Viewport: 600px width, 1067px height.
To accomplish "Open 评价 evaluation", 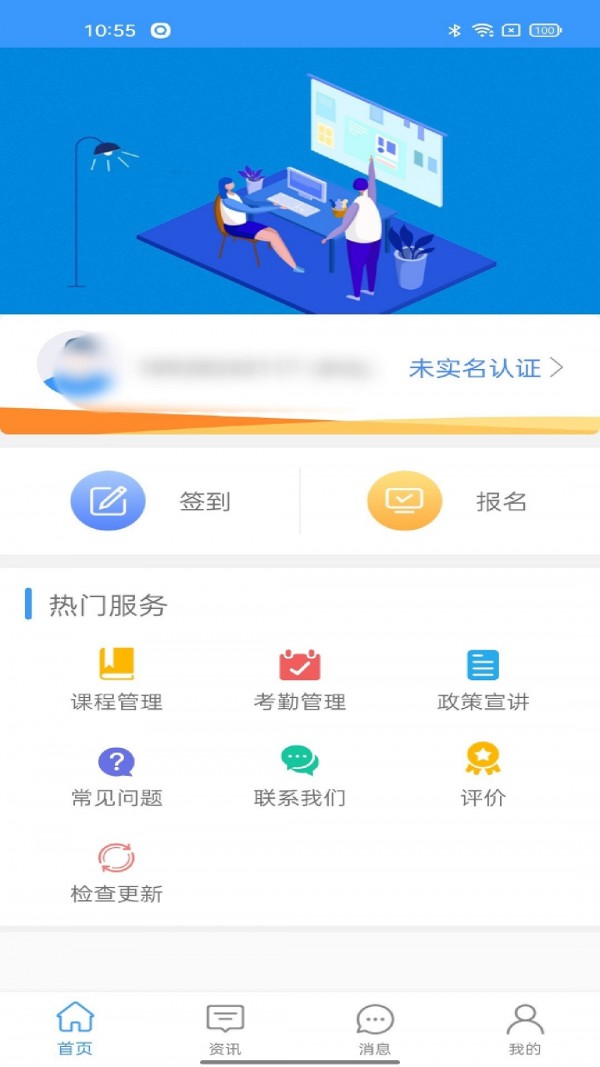I will pos(483,776).
